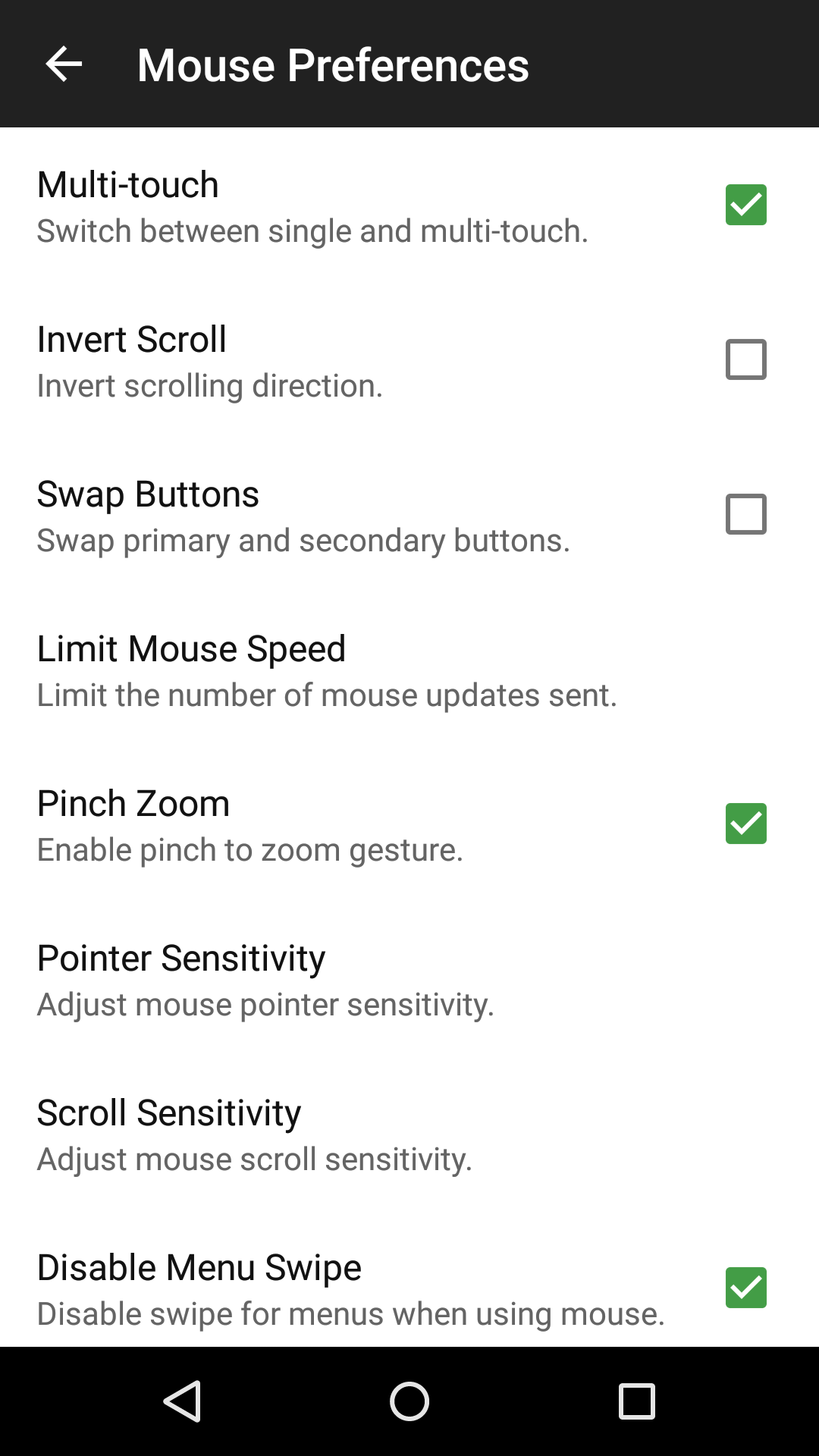Adjust Scroll Sensitivity setting
Viewport: 819px width, 1456px height.
(254, 1134)
